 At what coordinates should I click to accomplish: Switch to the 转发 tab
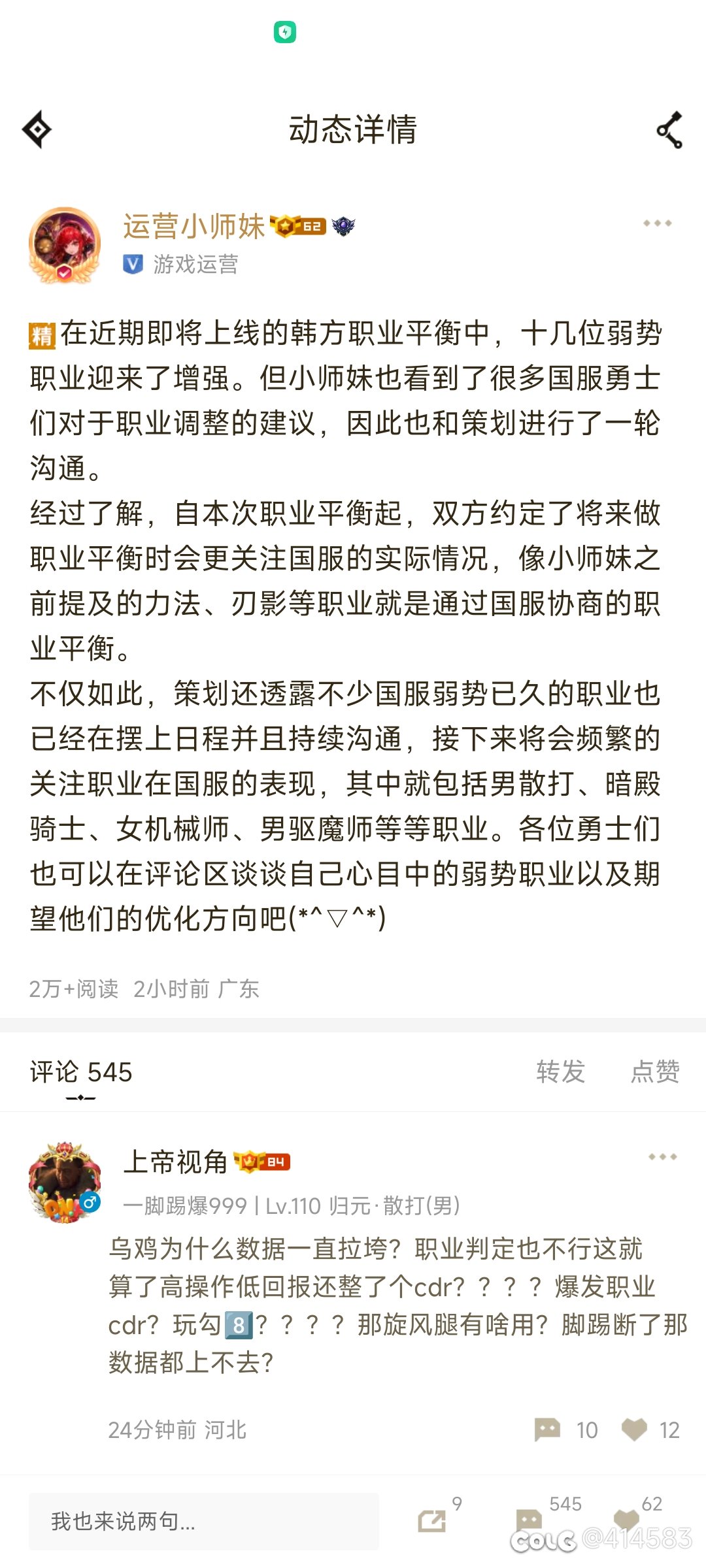tap(560, 1071)
